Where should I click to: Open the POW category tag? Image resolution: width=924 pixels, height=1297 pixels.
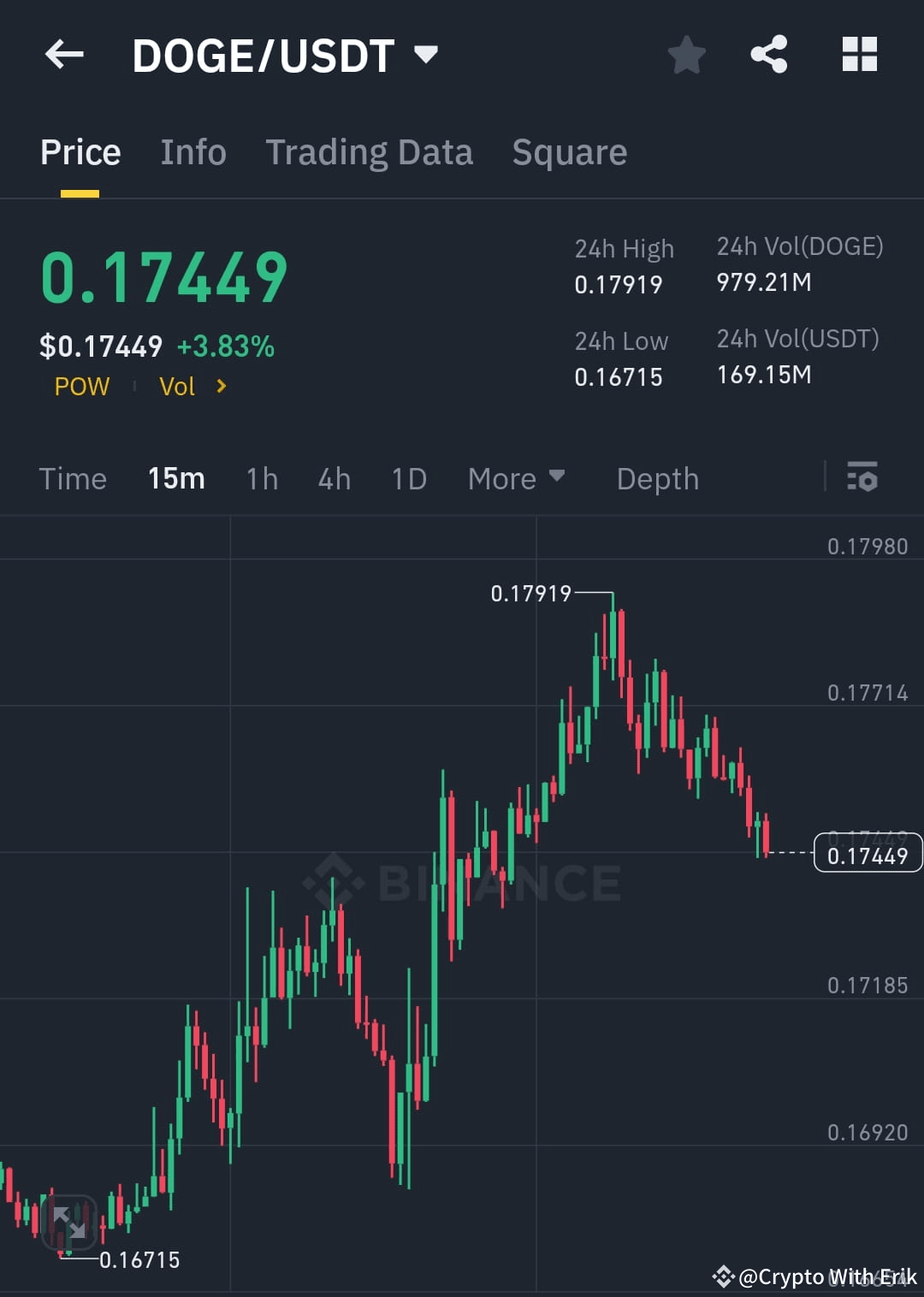[x=81, y=387]
